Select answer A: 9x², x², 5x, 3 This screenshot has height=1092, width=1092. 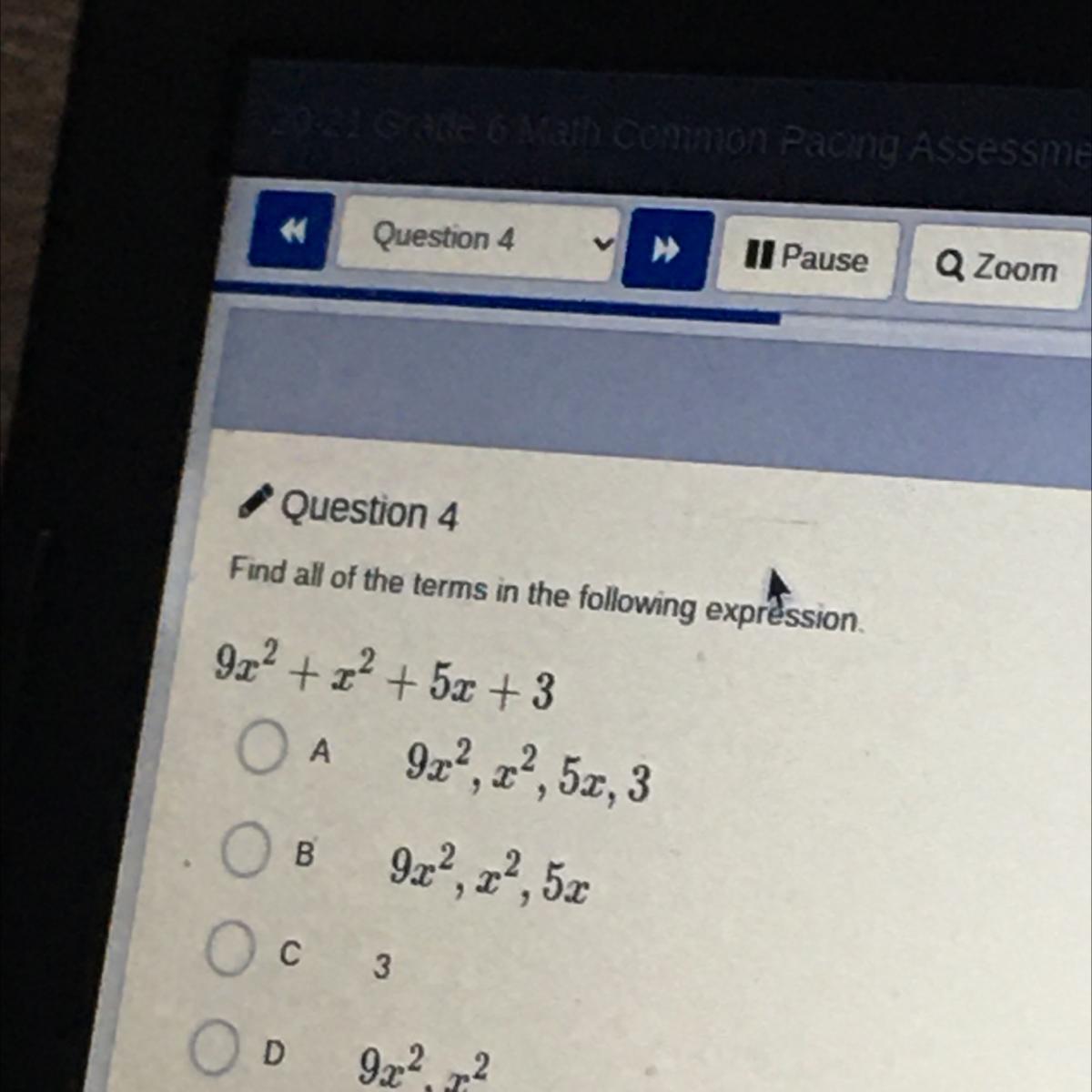(x=262, y=747)
